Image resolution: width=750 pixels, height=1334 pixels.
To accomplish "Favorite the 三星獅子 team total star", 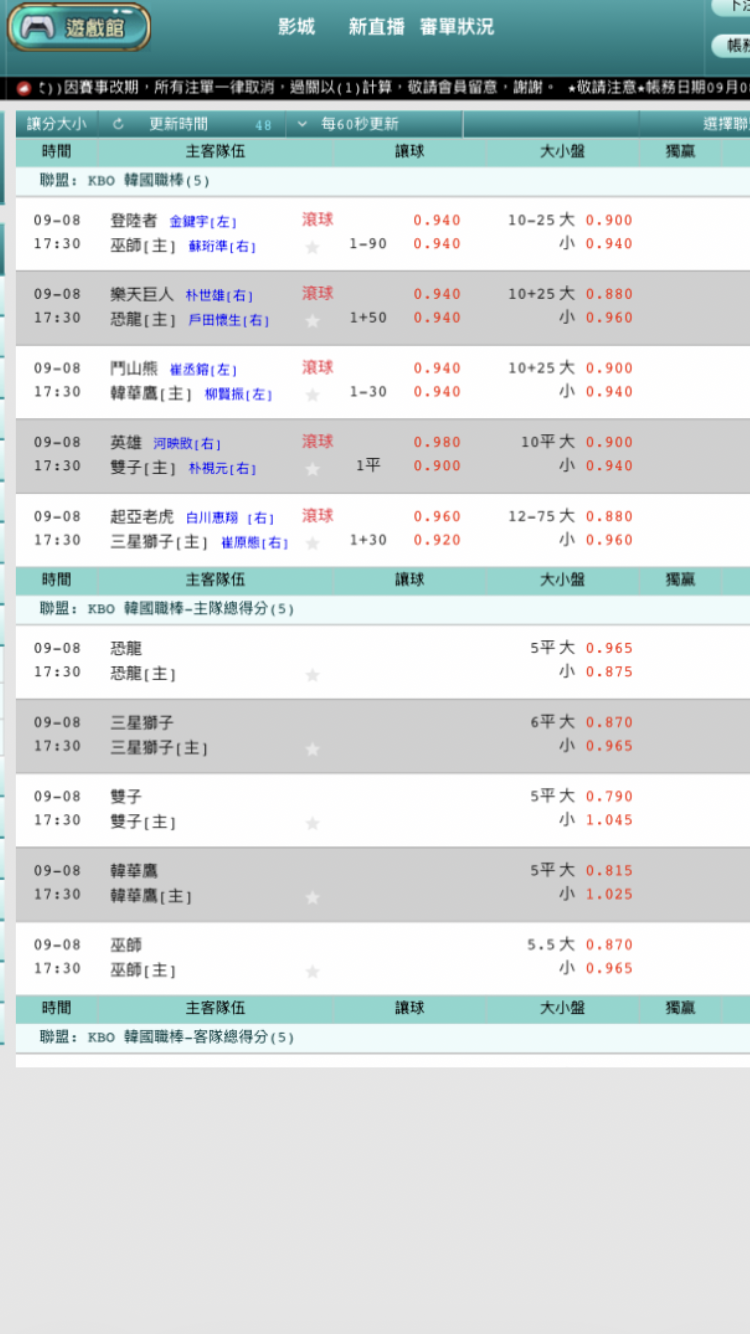I will [312, 749].
